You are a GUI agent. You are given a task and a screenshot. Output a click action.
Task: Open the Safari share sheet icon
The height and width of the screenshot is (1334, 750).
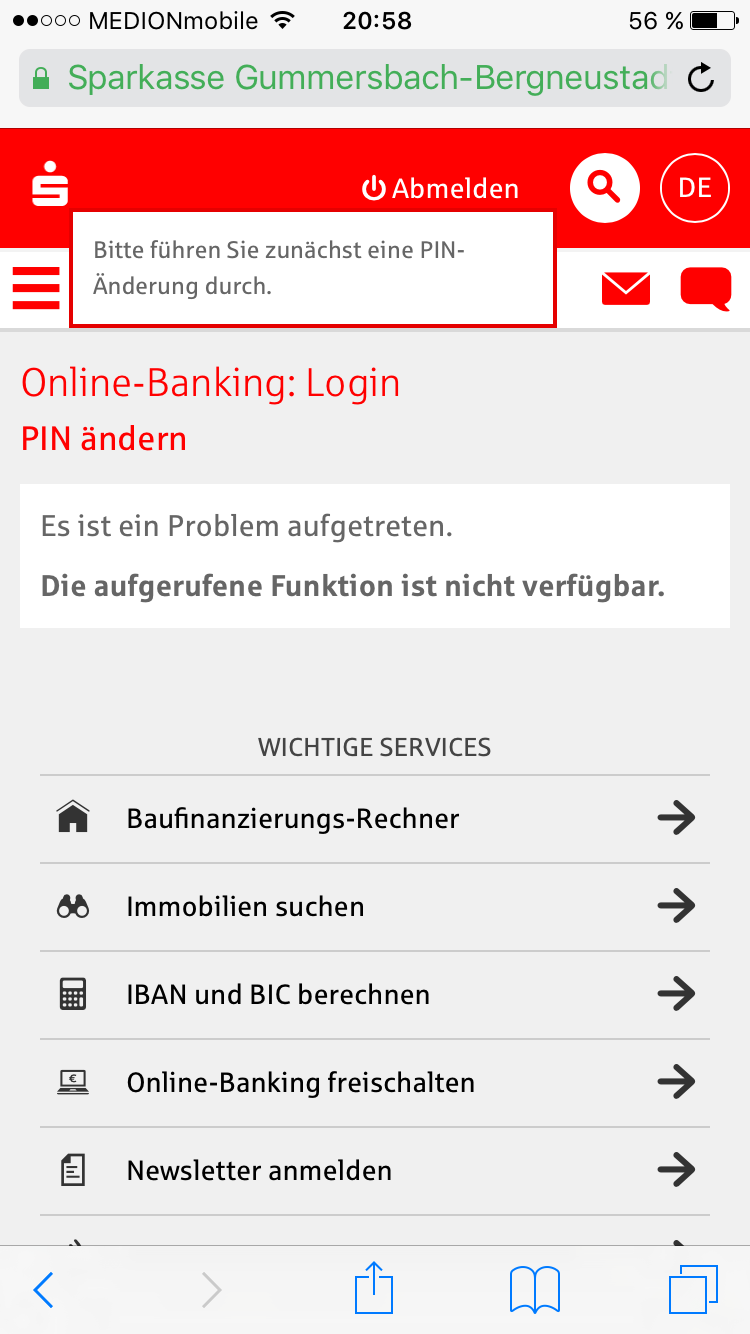pos(373,1289)
